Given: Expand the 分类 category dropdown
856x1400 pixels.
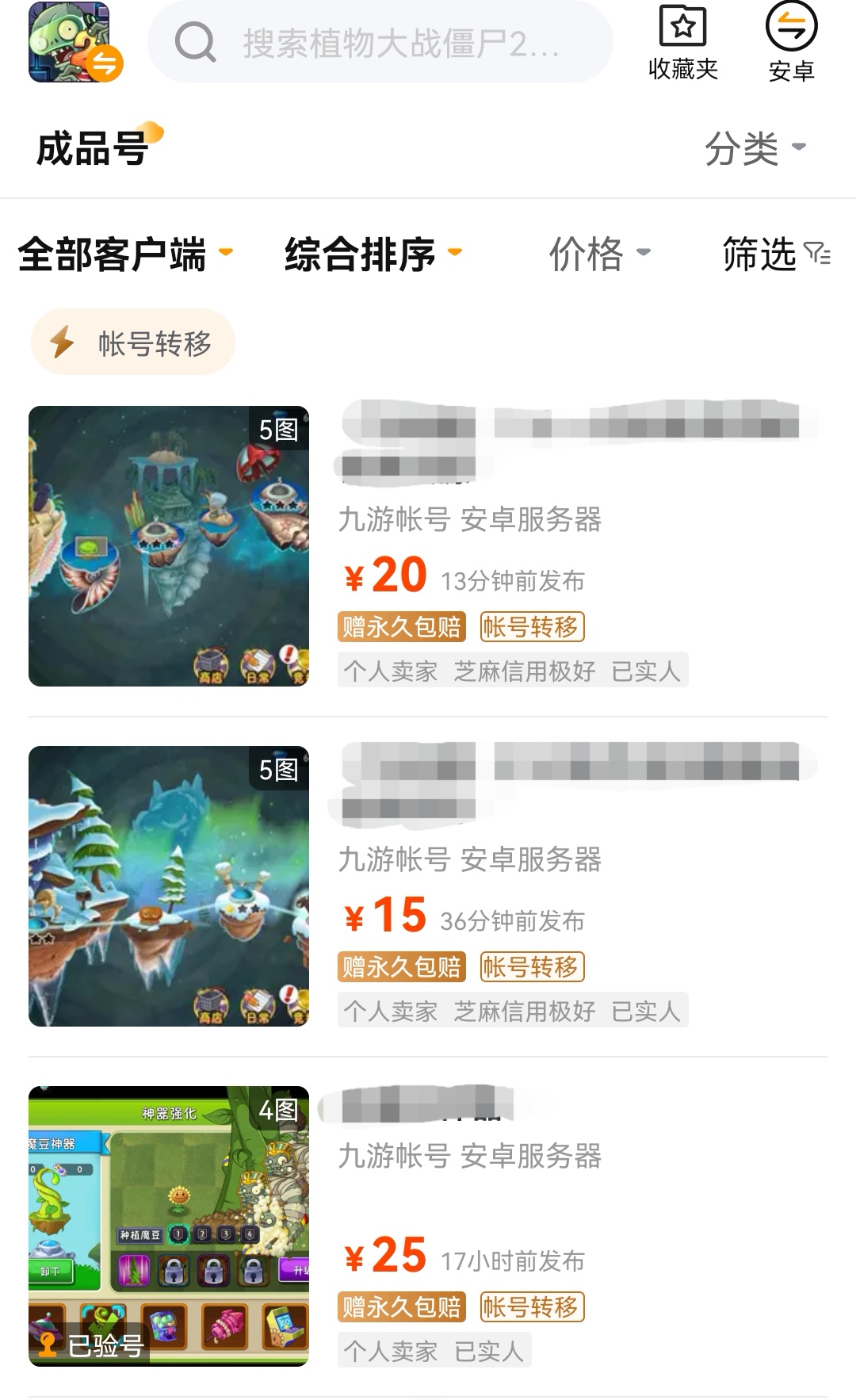Looking at the screenshot, I should (755, 147).
